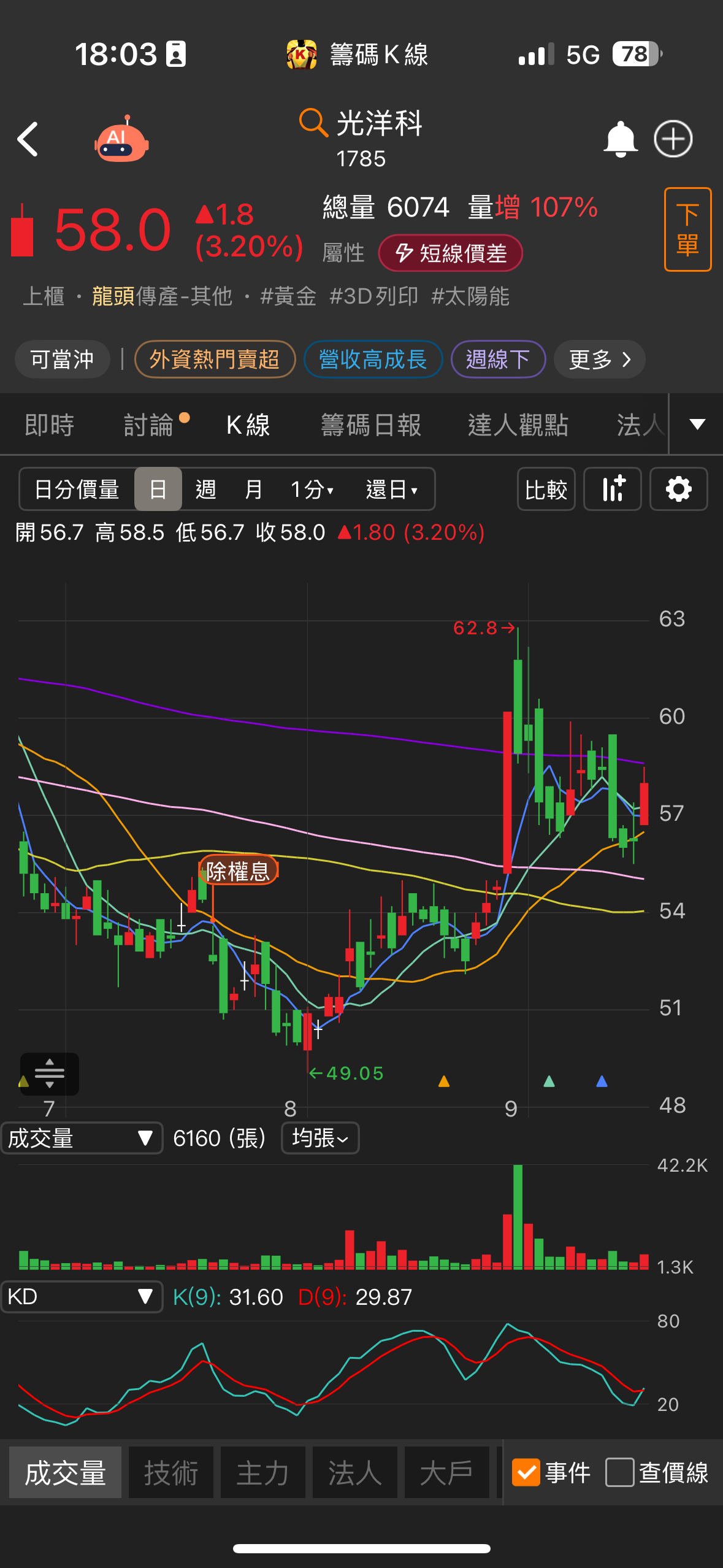723x1568 pixels.
Task: Uncheck the 事件 events checkbox
Action: [x=526, y=1472]
